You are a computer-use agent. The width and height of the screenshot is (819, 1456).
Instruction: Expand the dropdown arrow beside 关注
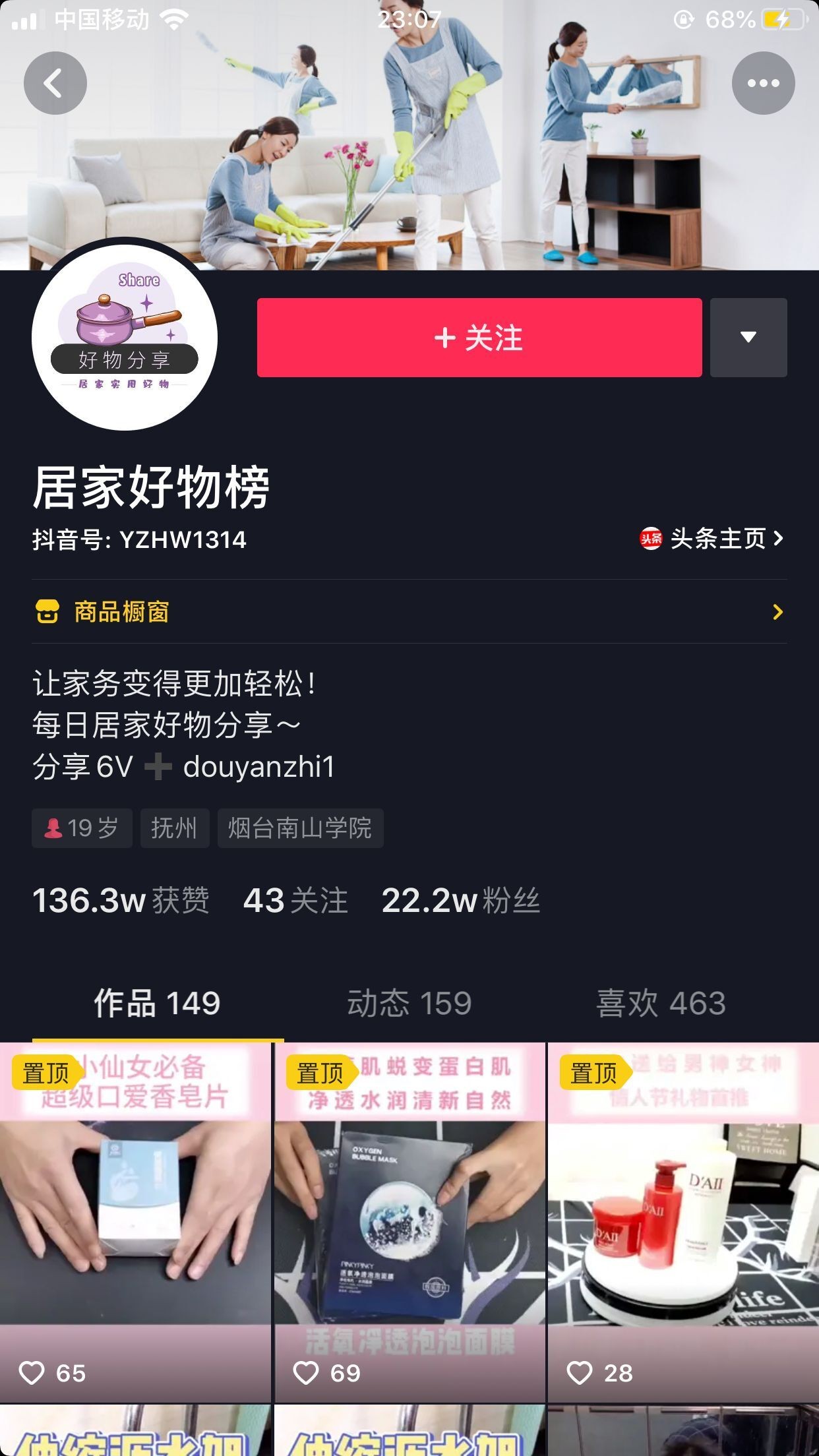[x=748, y=338]
